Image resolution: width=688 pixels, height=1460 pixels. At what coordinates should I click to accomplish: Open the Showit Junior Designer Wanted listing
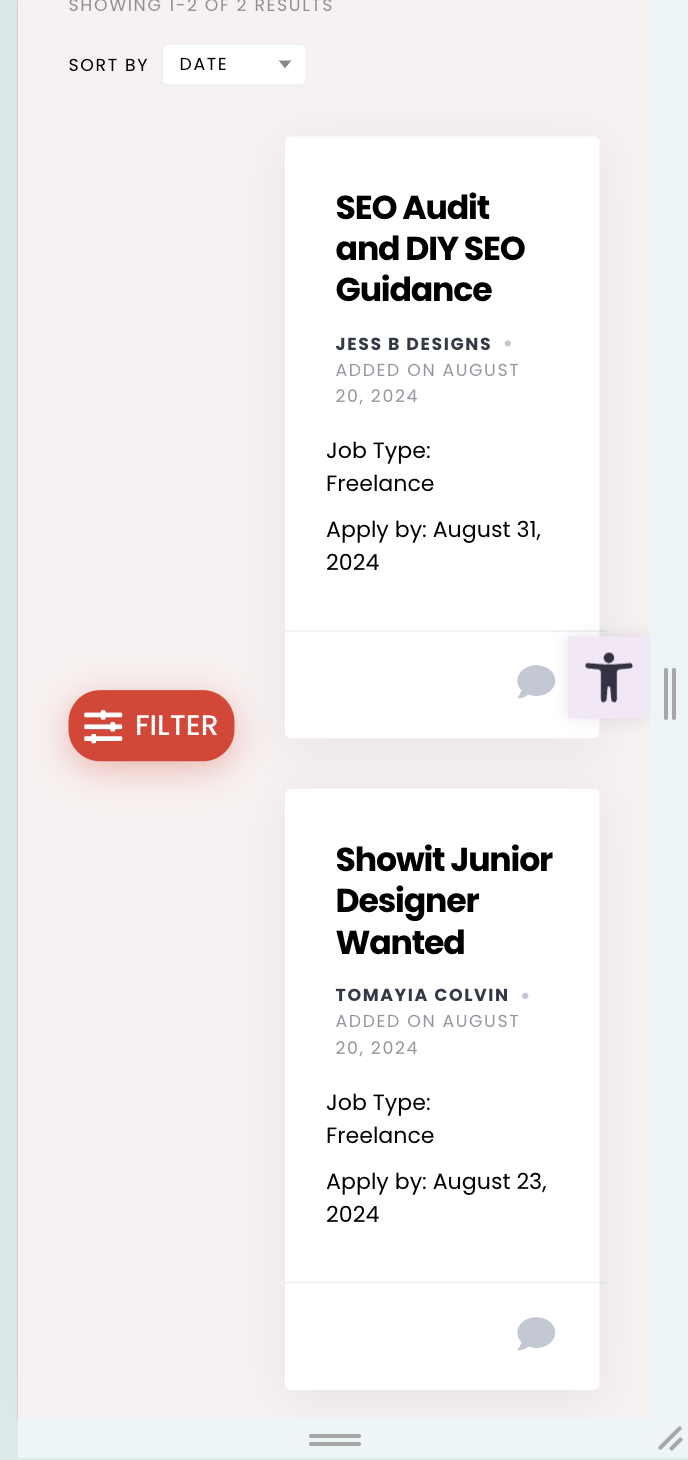pos(444,900)
